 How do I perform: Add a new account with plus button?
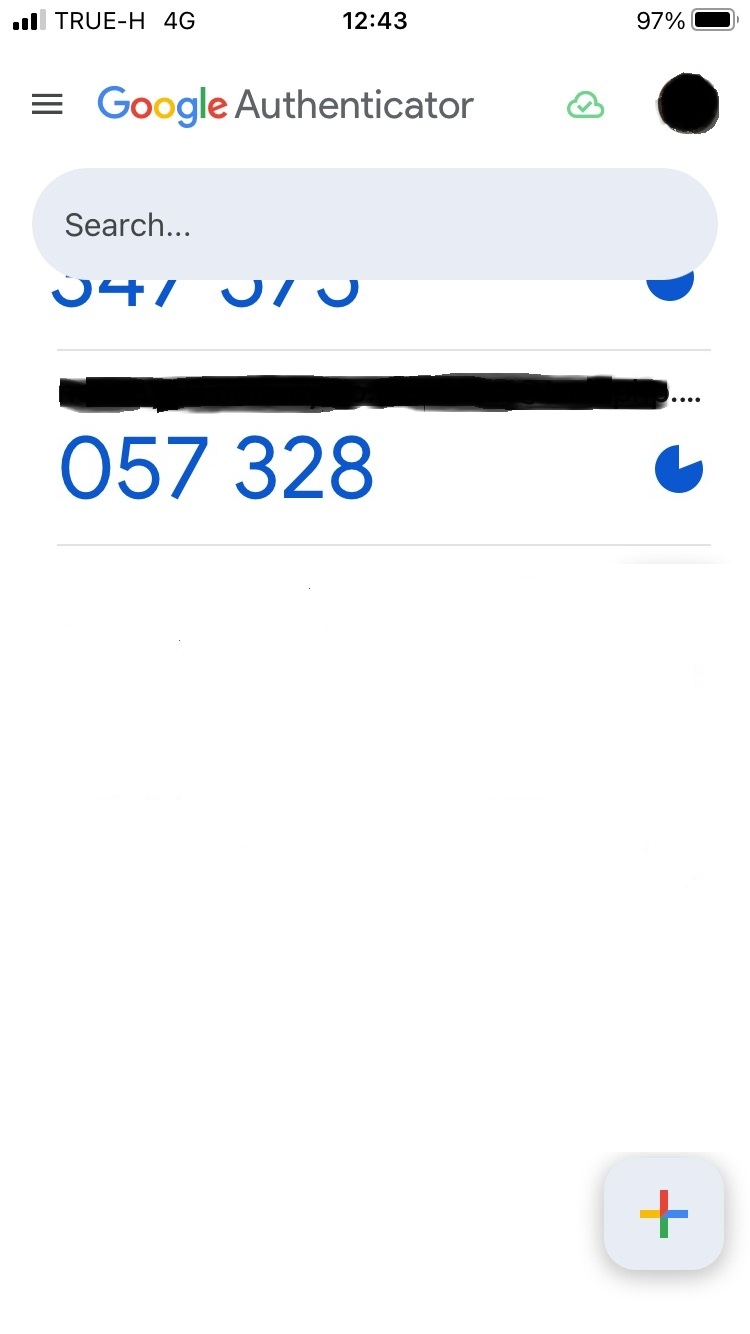coord(663,1213)
